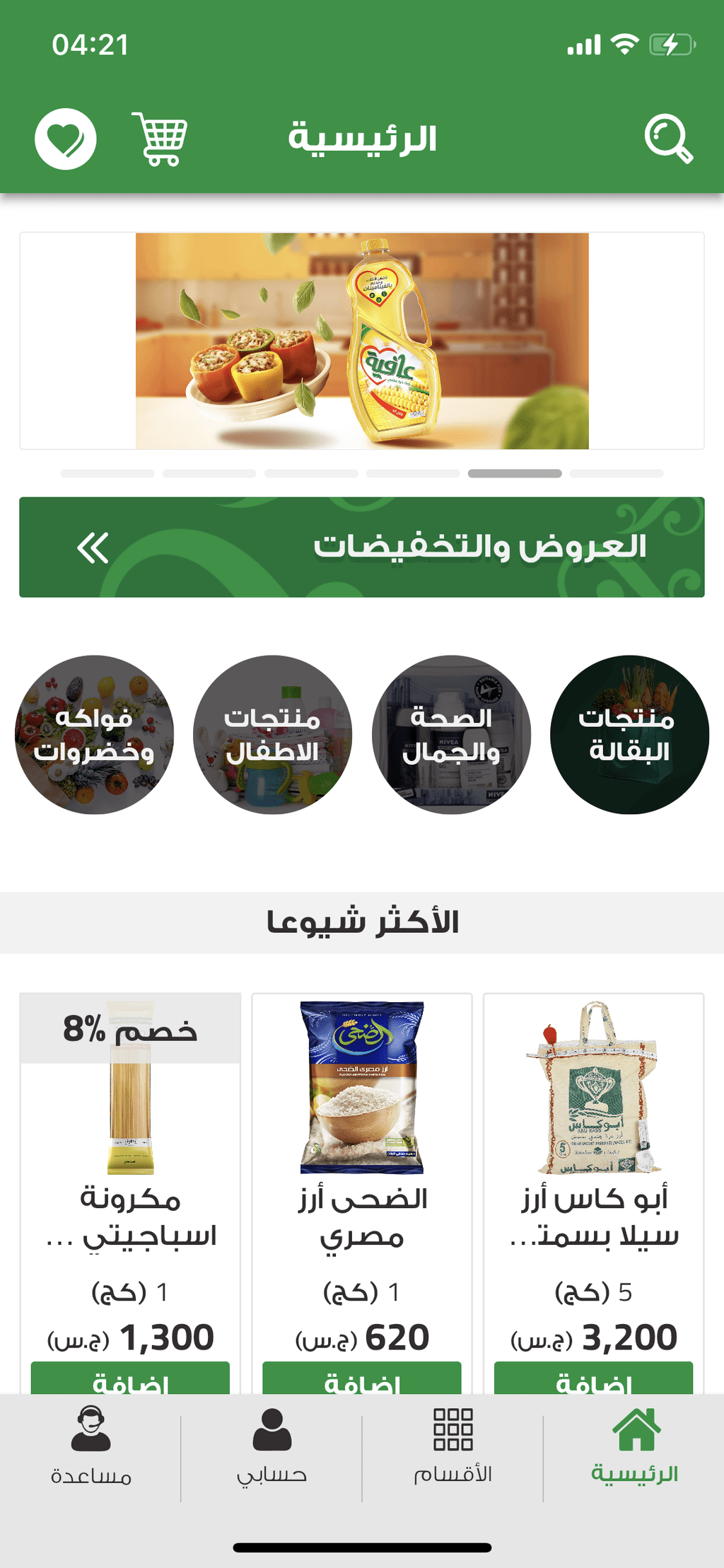
Task: Switch to the مساعدة tab
Action: tap(90, 1447)
